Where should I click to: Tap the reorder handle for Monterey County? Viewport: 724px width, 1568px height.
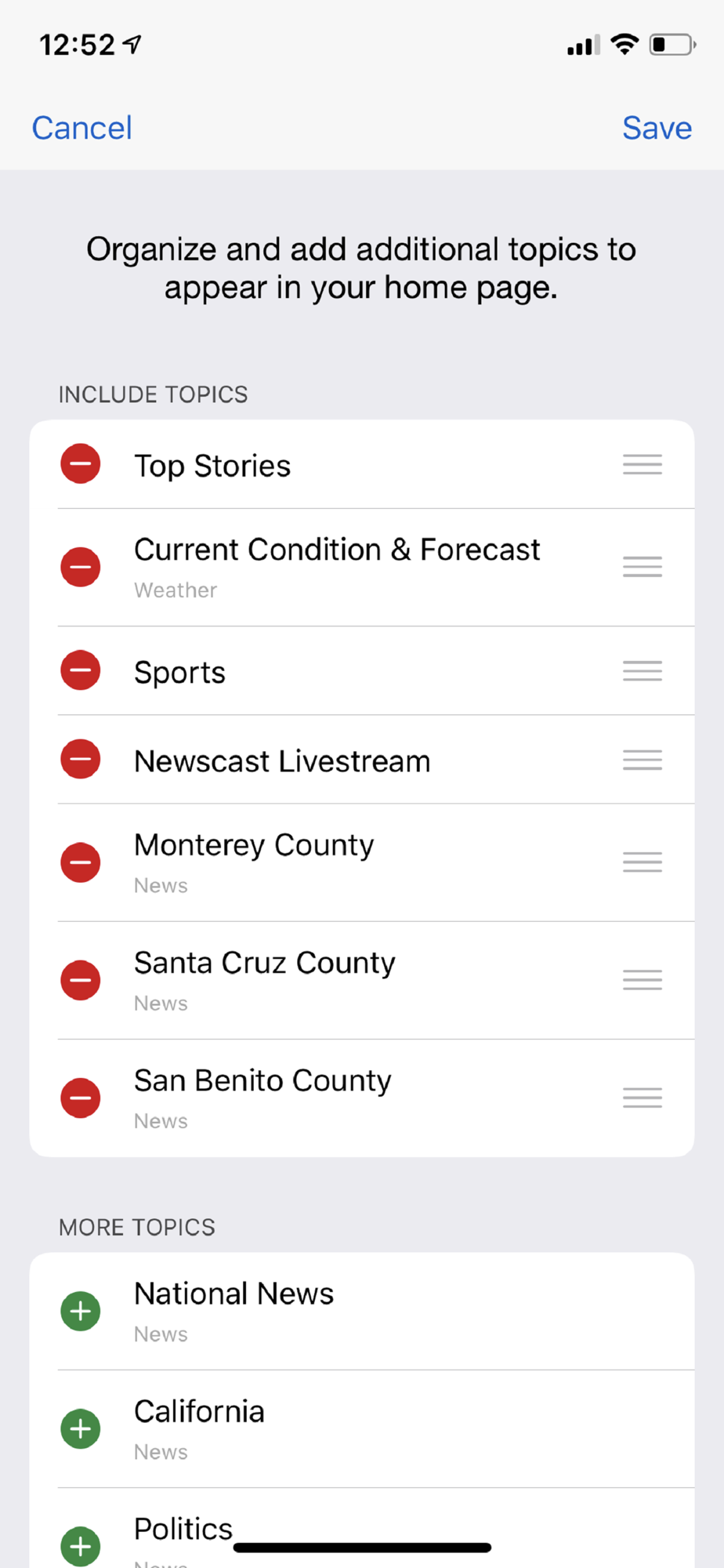tap(643, 862)
